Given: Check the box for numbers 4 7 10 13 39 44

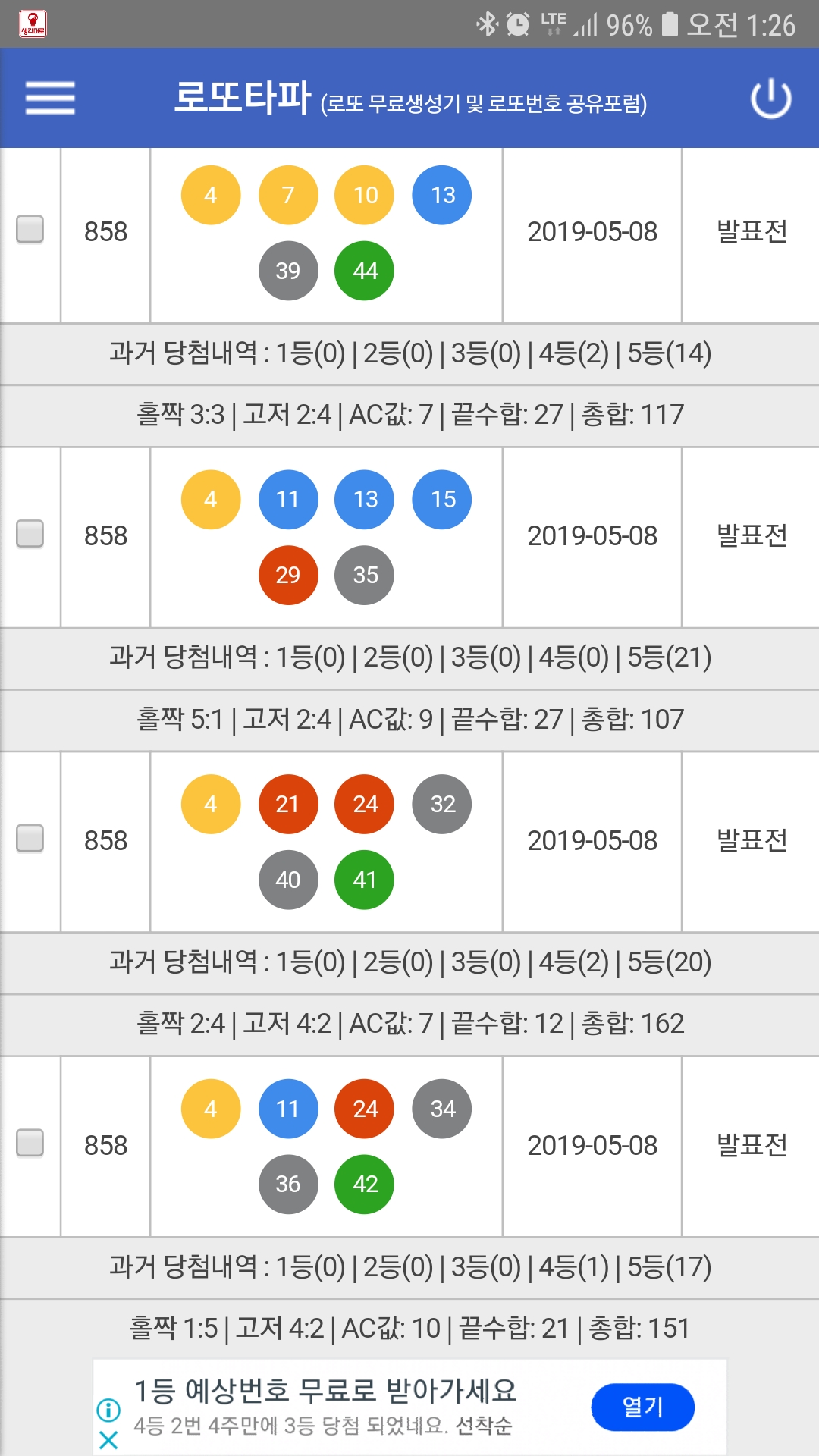Looking at the screenshot, I should [x=30, y=230].
